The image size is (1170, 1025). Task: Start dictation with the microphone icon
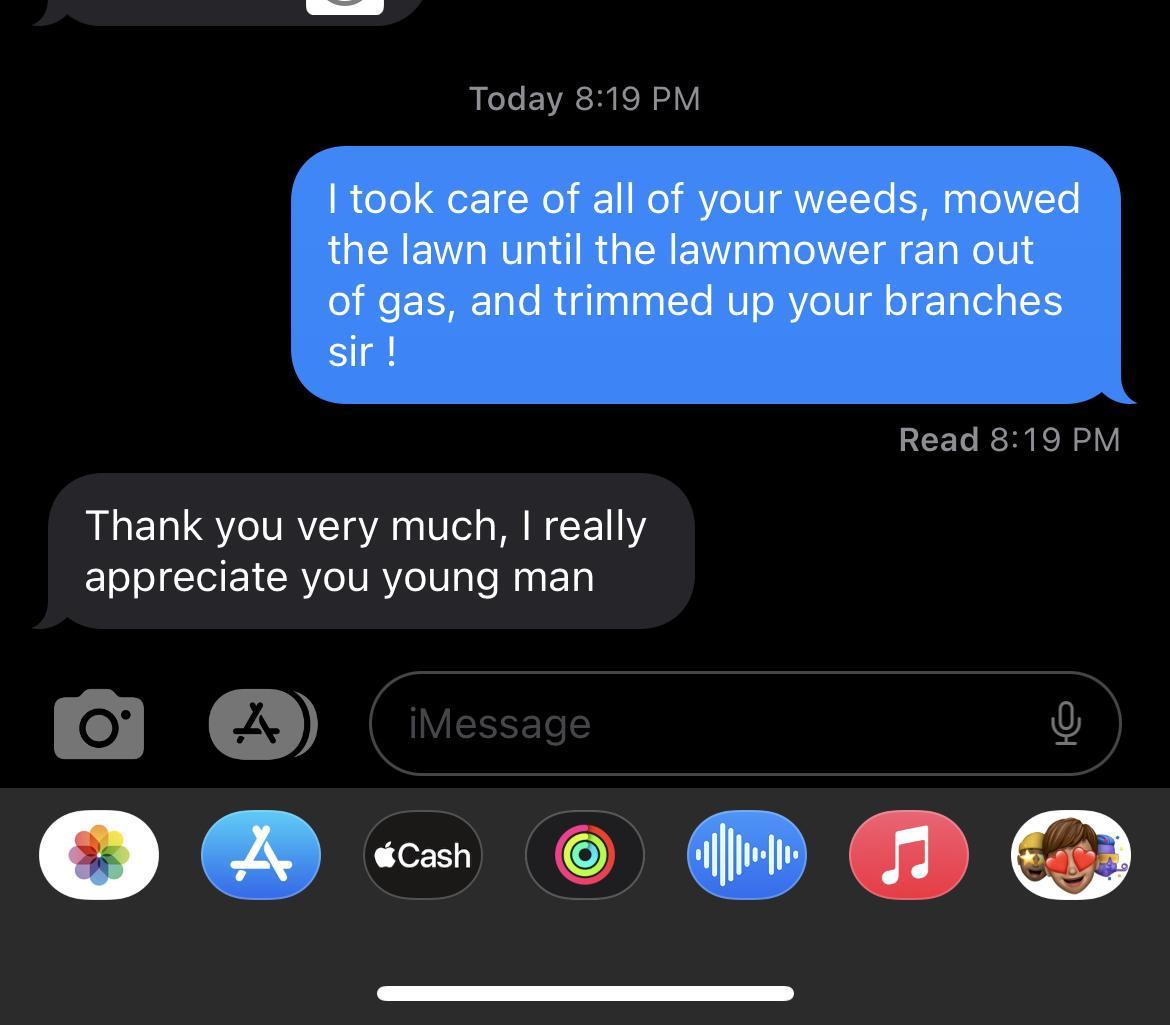pyautogui.click(x=1066, y=724)
